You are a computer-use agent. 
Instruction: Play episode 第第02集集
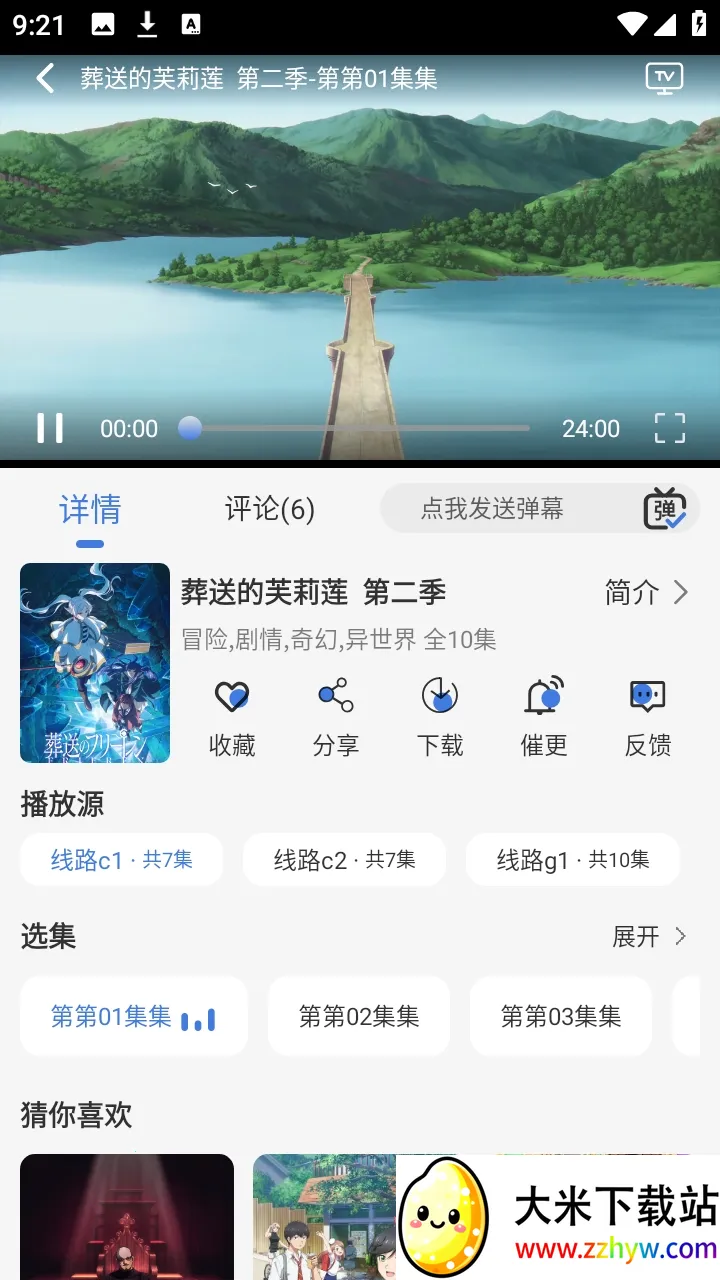coord(359,1016)
